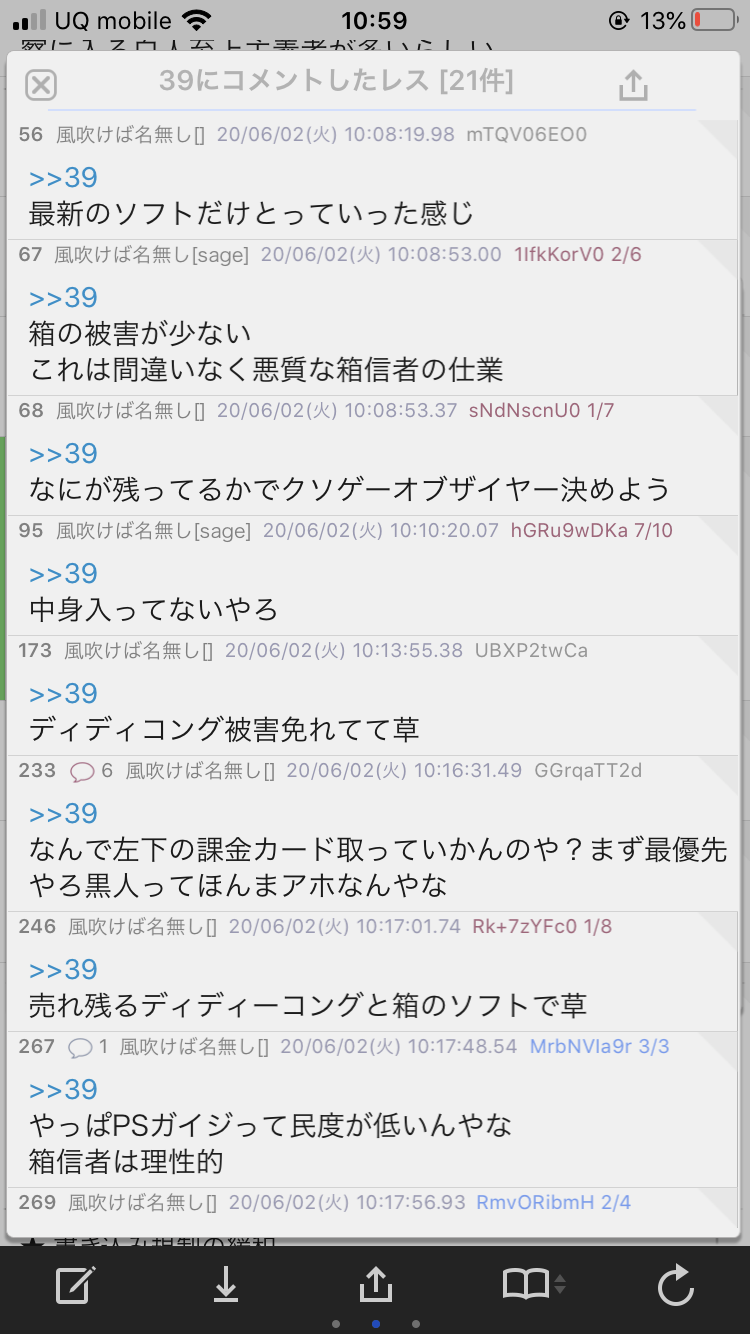This screenshot has width=750, height=1334.
Task: Jump to bottom with the download arrow
Action: click(x=226, y=1284)
